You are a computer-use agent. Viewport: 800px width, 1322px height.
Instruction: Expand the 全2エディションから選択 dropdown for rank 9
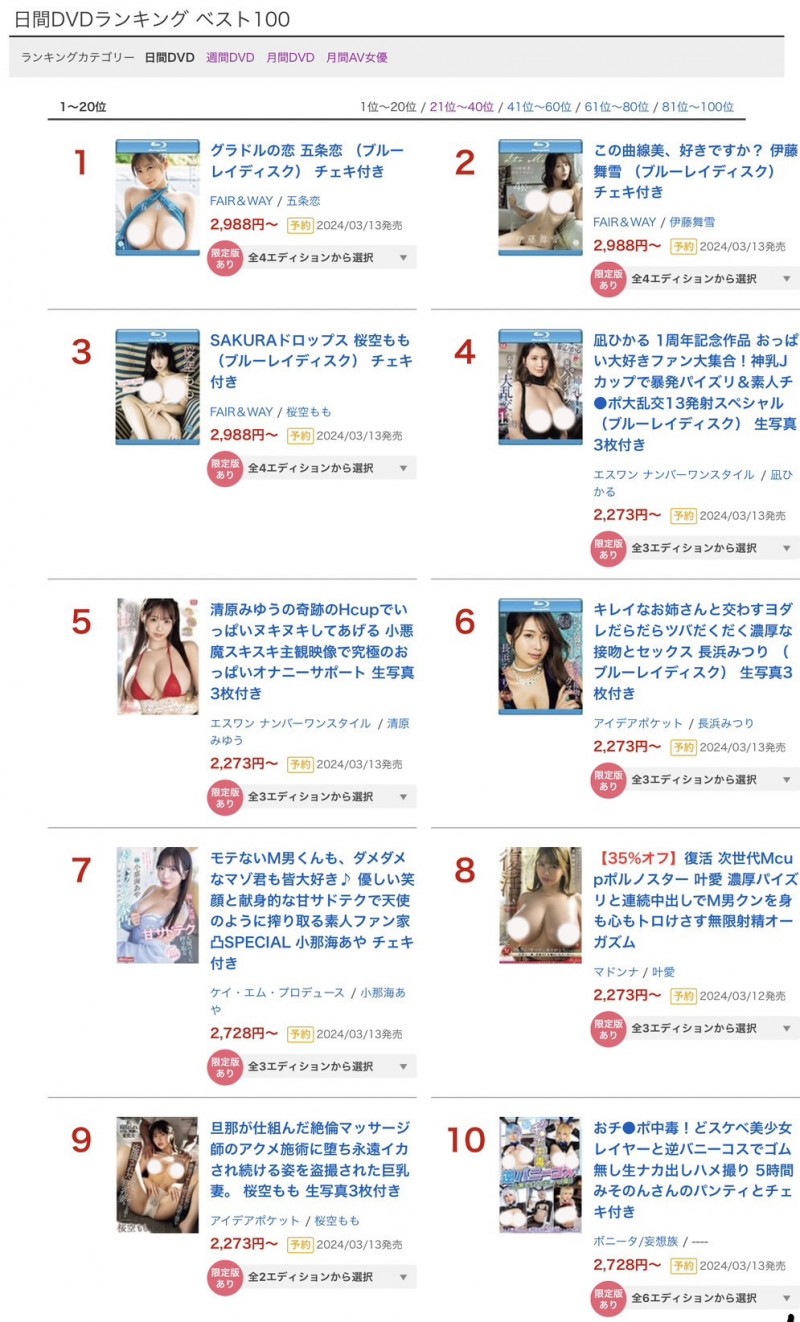click(329, 1277)
